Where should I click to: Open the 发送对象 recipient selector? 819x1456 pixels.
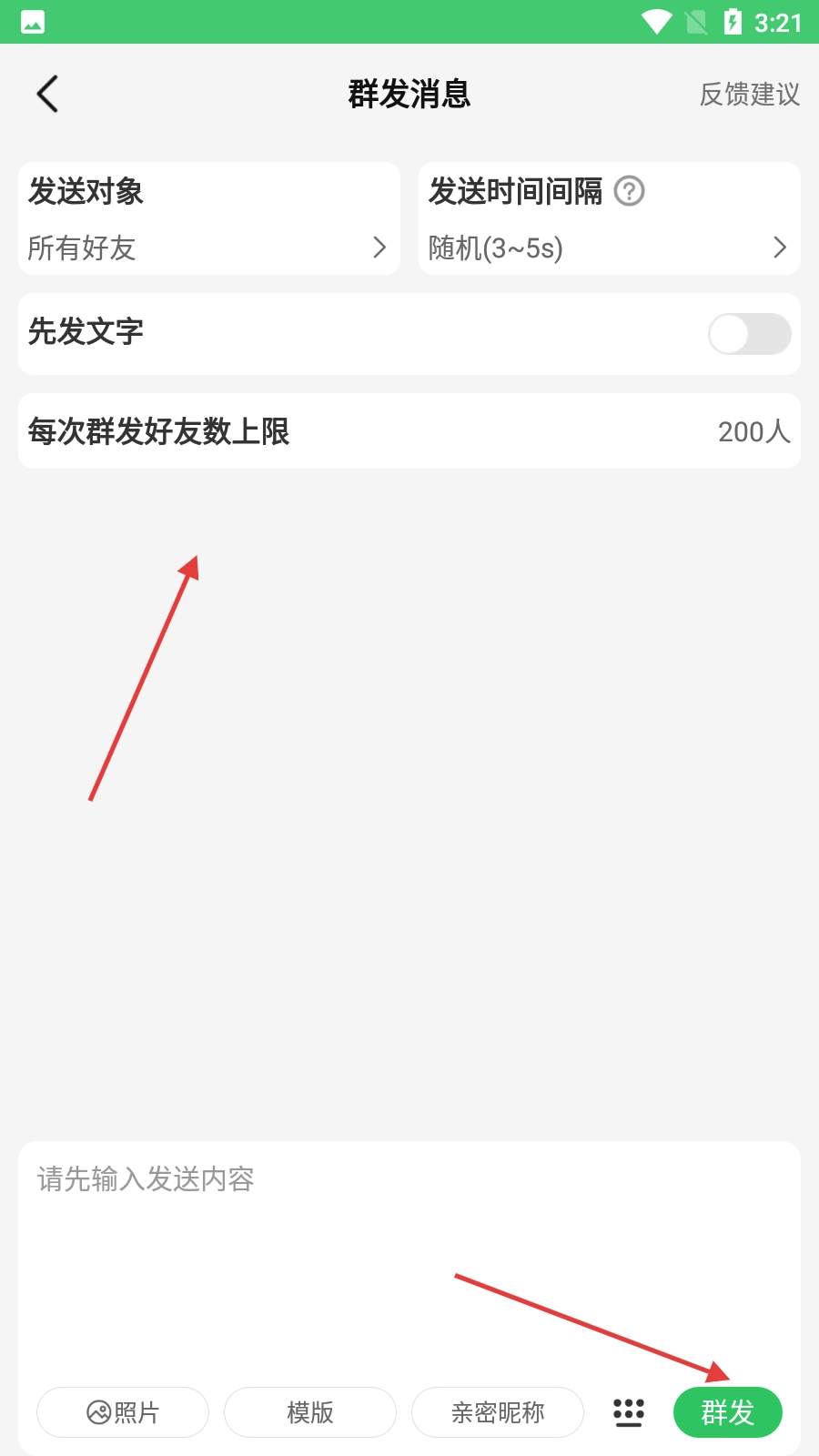pyautogui.click(x=208, y=219)
